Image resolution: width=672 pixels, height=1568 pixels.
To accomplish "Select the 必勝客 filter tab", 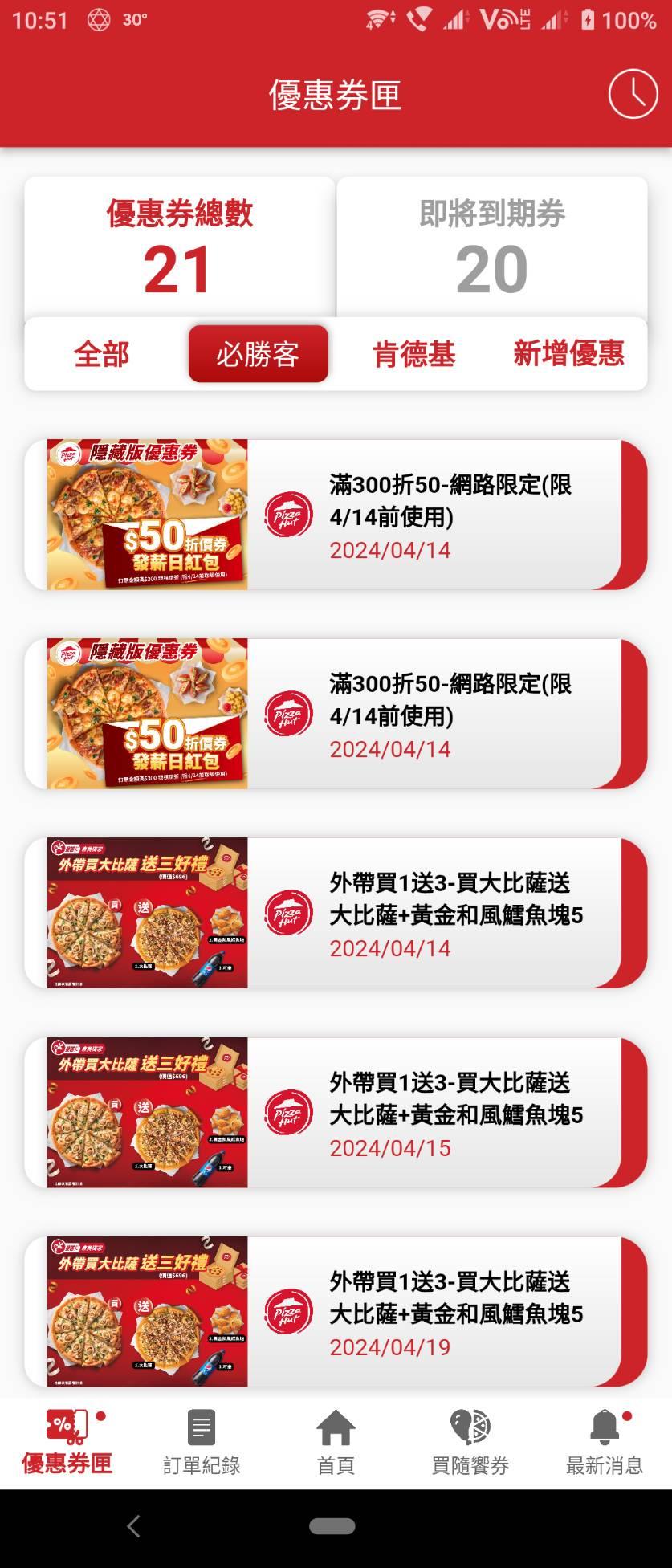I will click(258, 354).
